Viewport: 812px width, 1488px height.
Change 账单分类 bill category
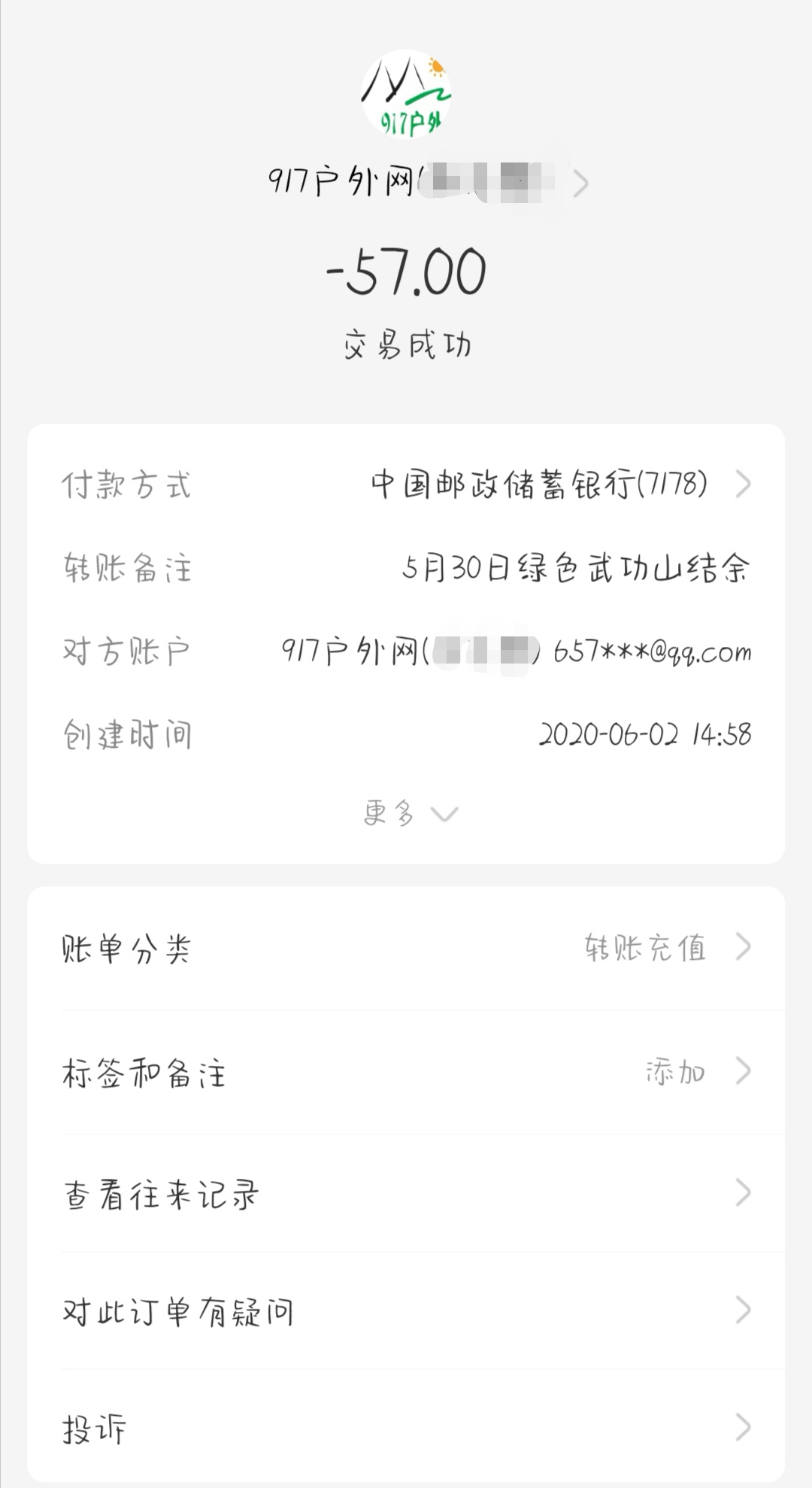pyautogui.click(x=406, y=948)
